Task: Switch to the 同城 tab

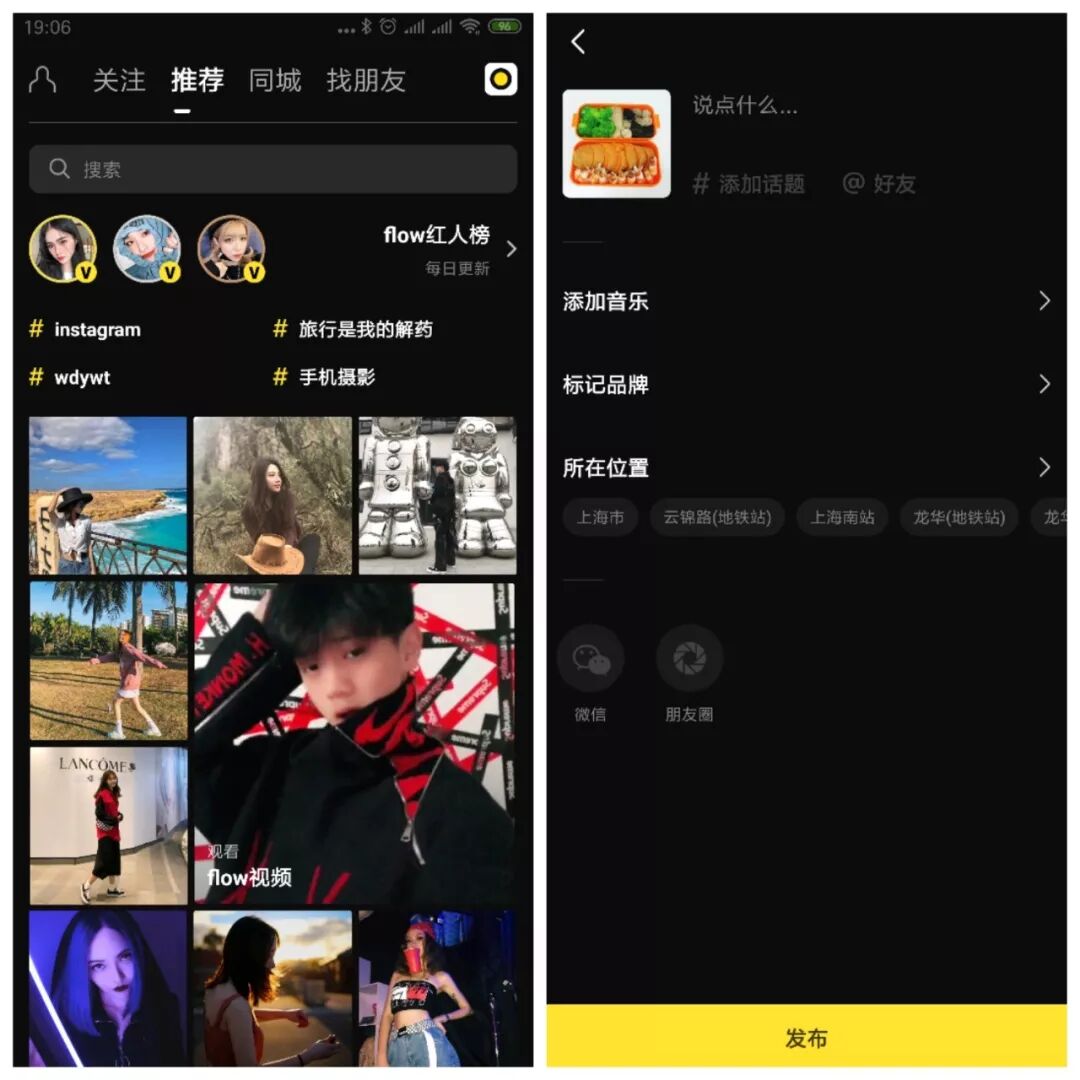Action: pos(275,80)
